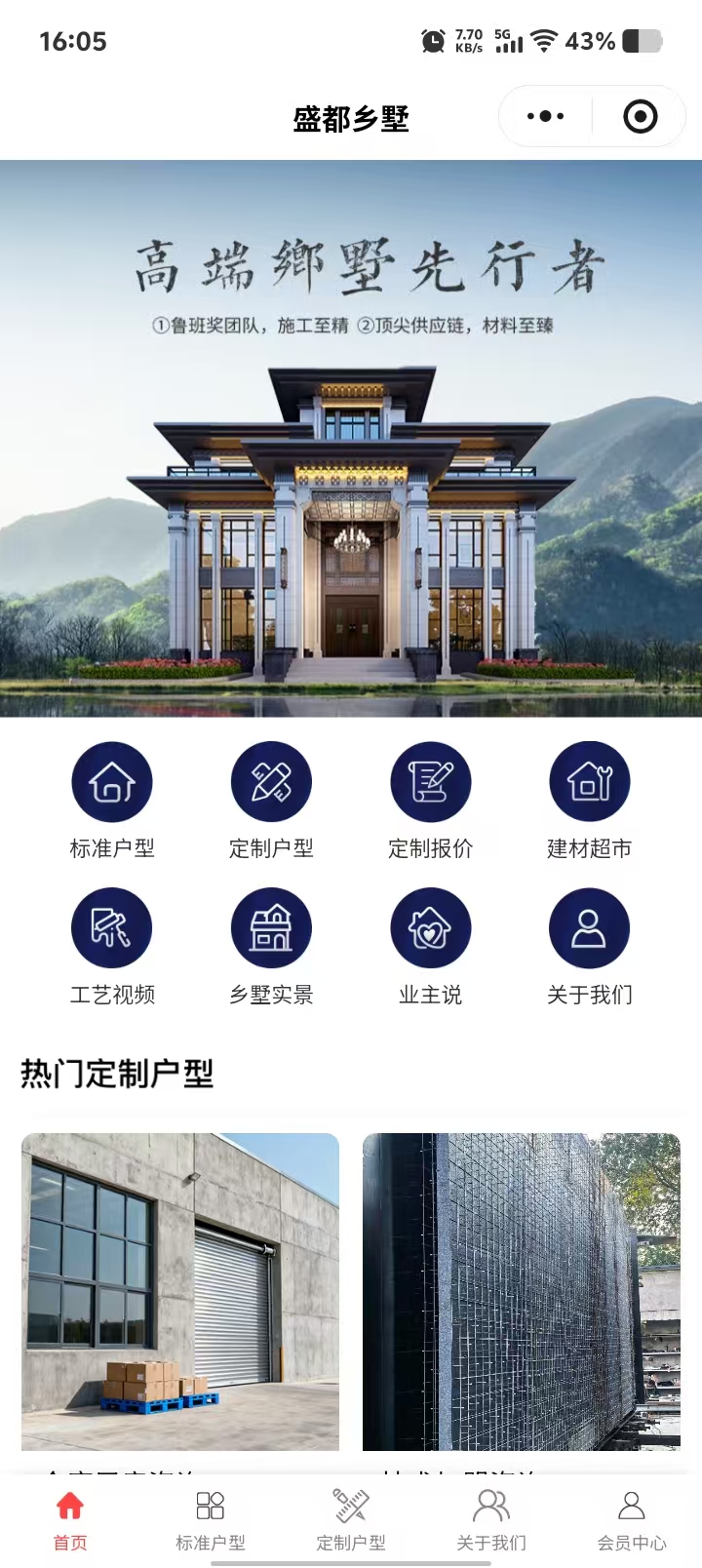Open the mini program more options menu

coord(545,117)
